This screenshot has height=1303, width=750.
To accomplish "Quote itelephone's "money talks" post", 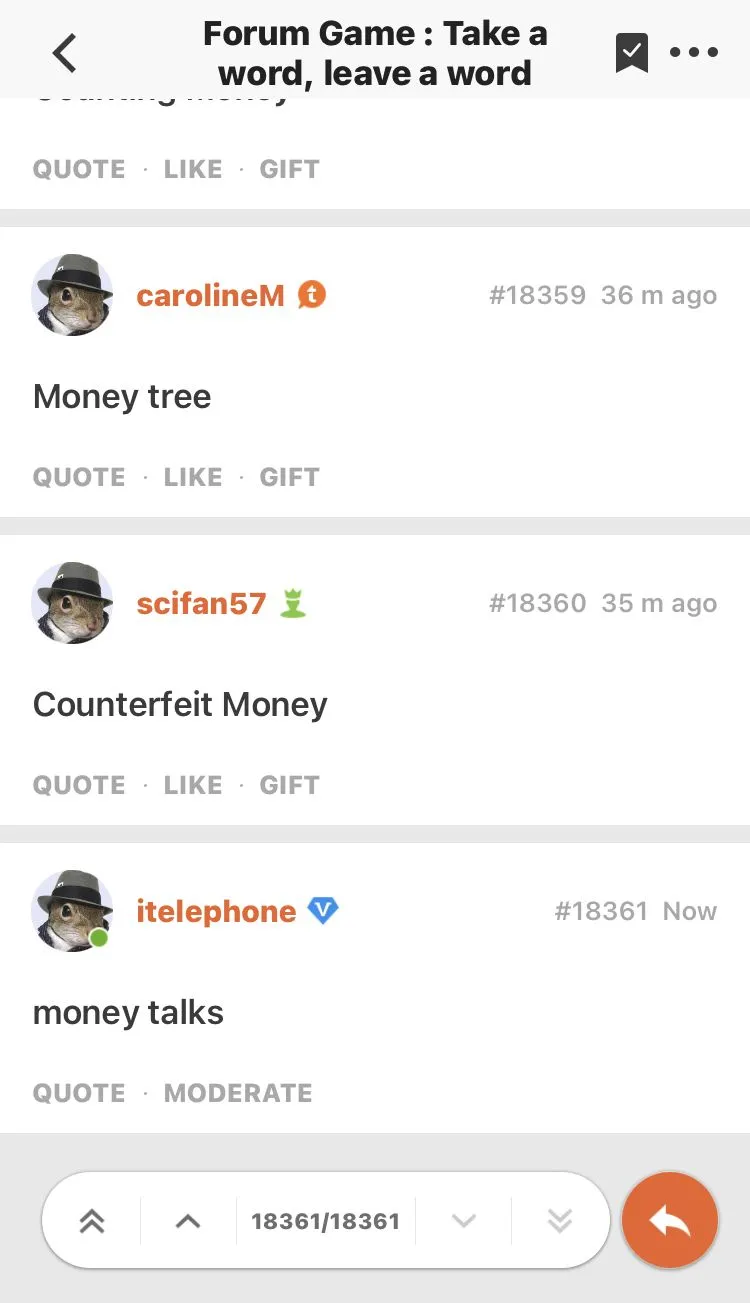I will 79,1093.
